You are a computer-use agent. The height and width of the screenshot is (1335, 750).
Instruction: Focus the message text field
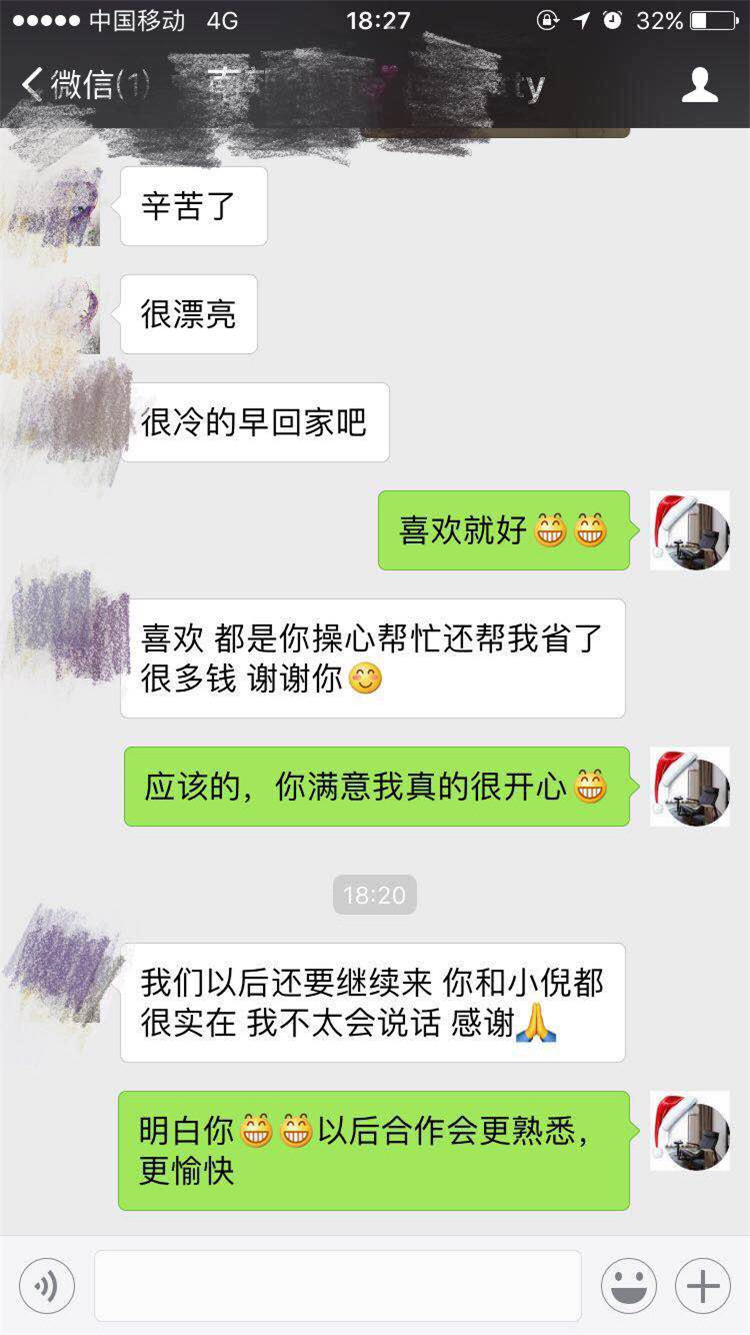[x=337, y=1285]
